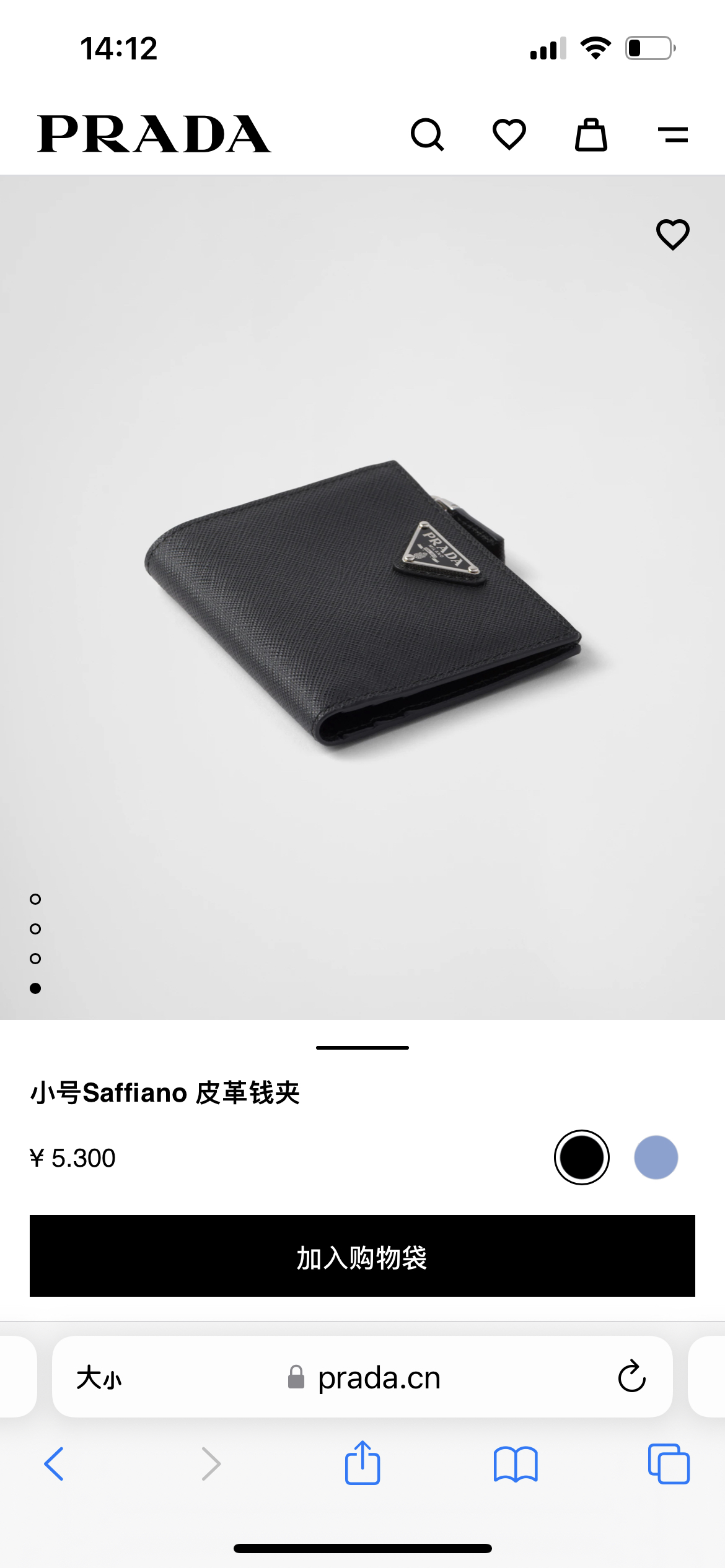Screen dimensions: 725x1568
Task: Open the wishlist heart in the header
Action: coord(509,134)
